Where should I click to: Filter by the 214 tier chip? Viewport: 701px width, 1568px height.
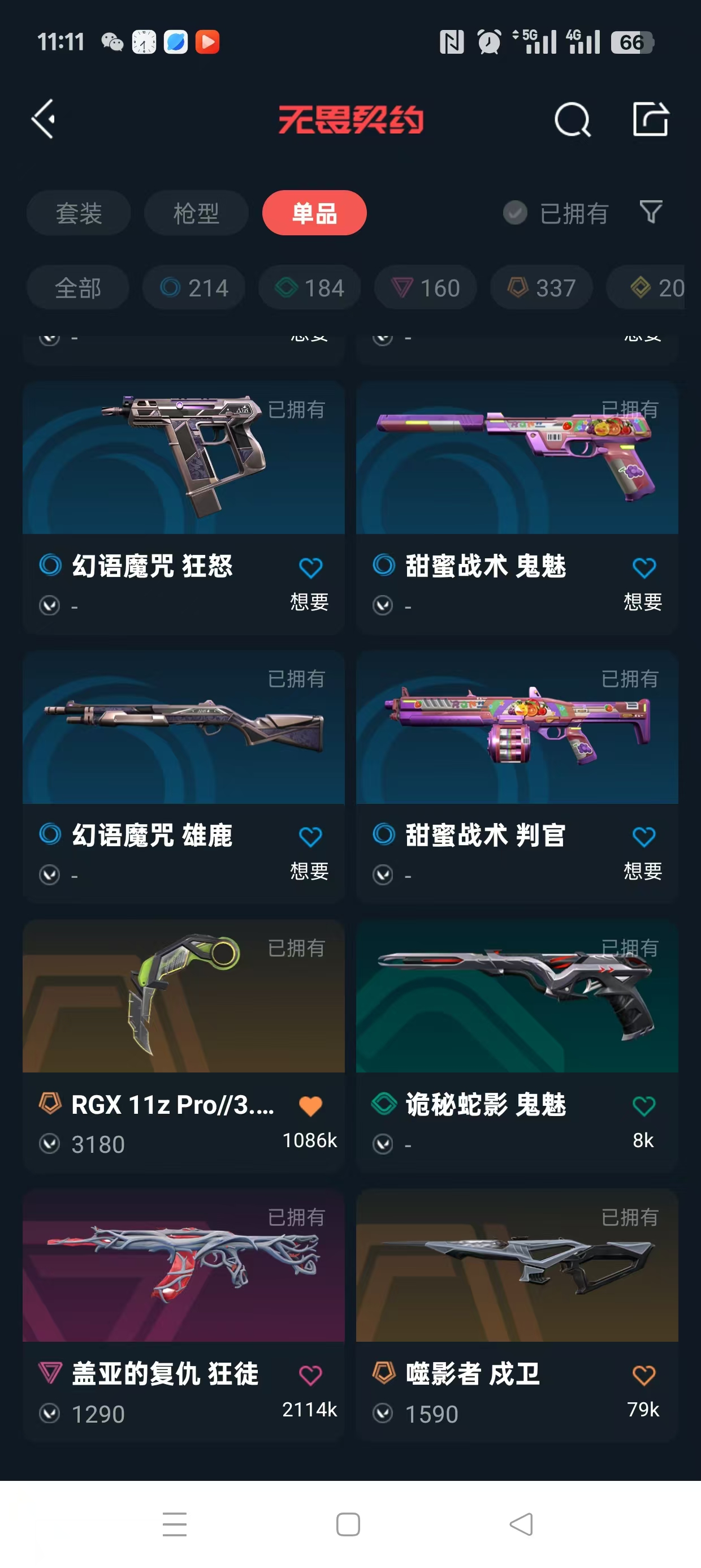pyautogui.click(x=193, y=287)
